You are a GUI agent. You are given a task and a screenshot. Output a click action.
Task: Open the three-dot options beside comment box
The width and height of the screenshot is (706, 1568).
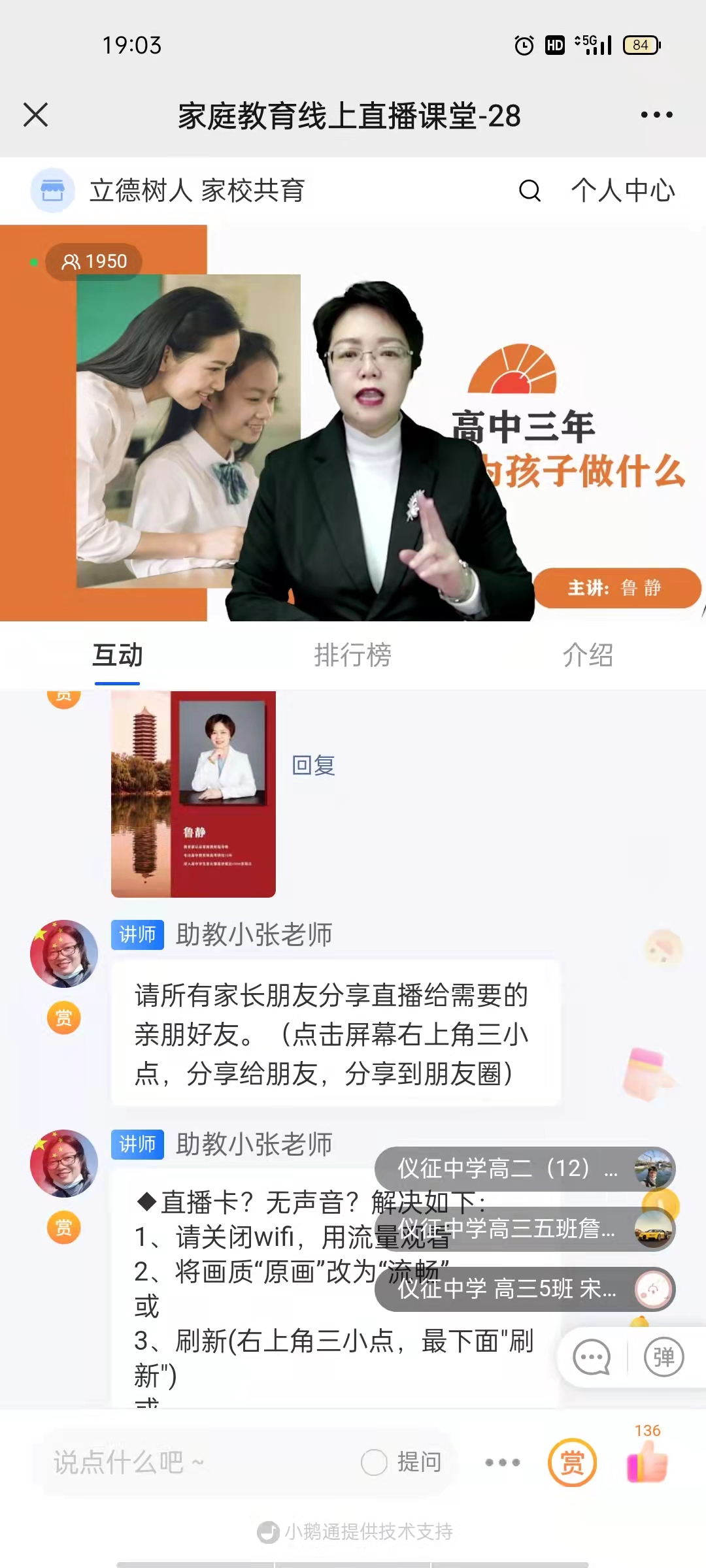coord(503,1462)
